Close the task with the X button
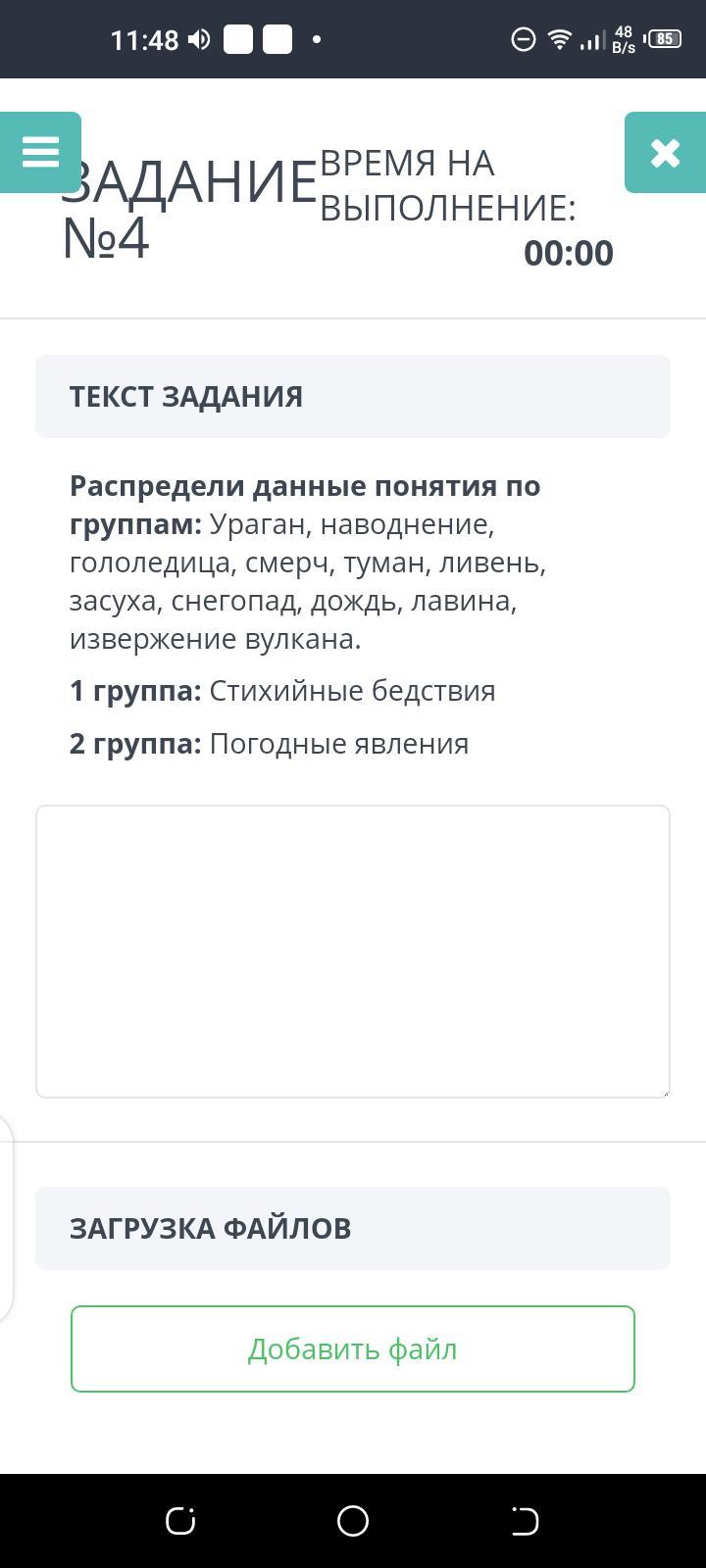706x1568 pixels. click(665, 152)
